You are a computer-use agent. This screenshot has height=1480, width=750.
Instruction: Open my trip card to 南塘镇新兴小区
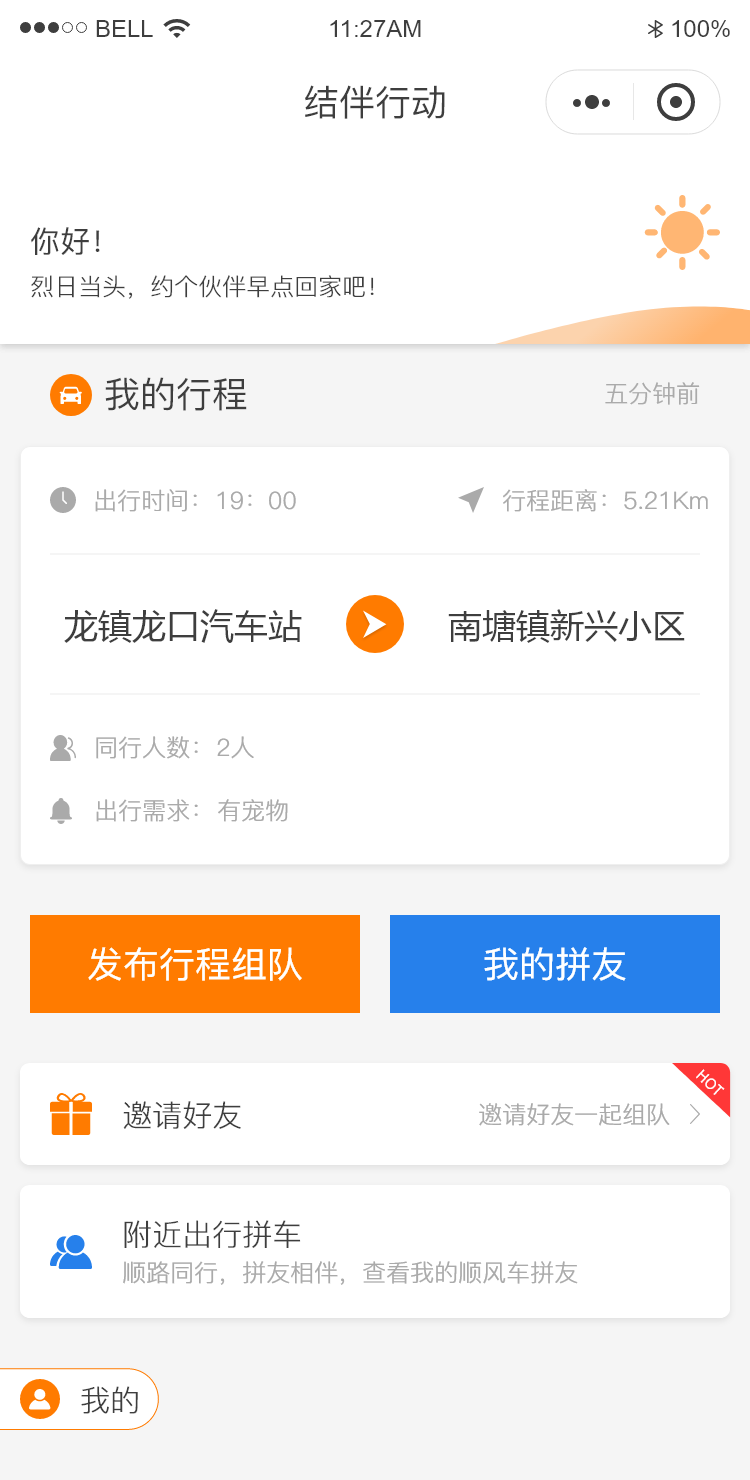click(x=375, y=655)
